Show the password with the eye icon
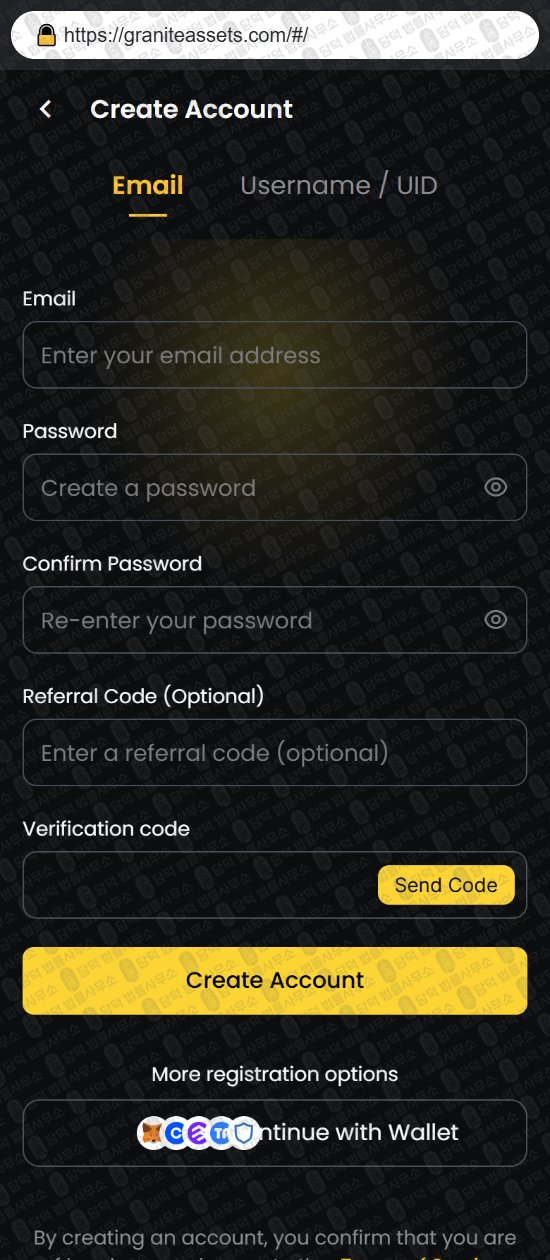 click(496, 487)
